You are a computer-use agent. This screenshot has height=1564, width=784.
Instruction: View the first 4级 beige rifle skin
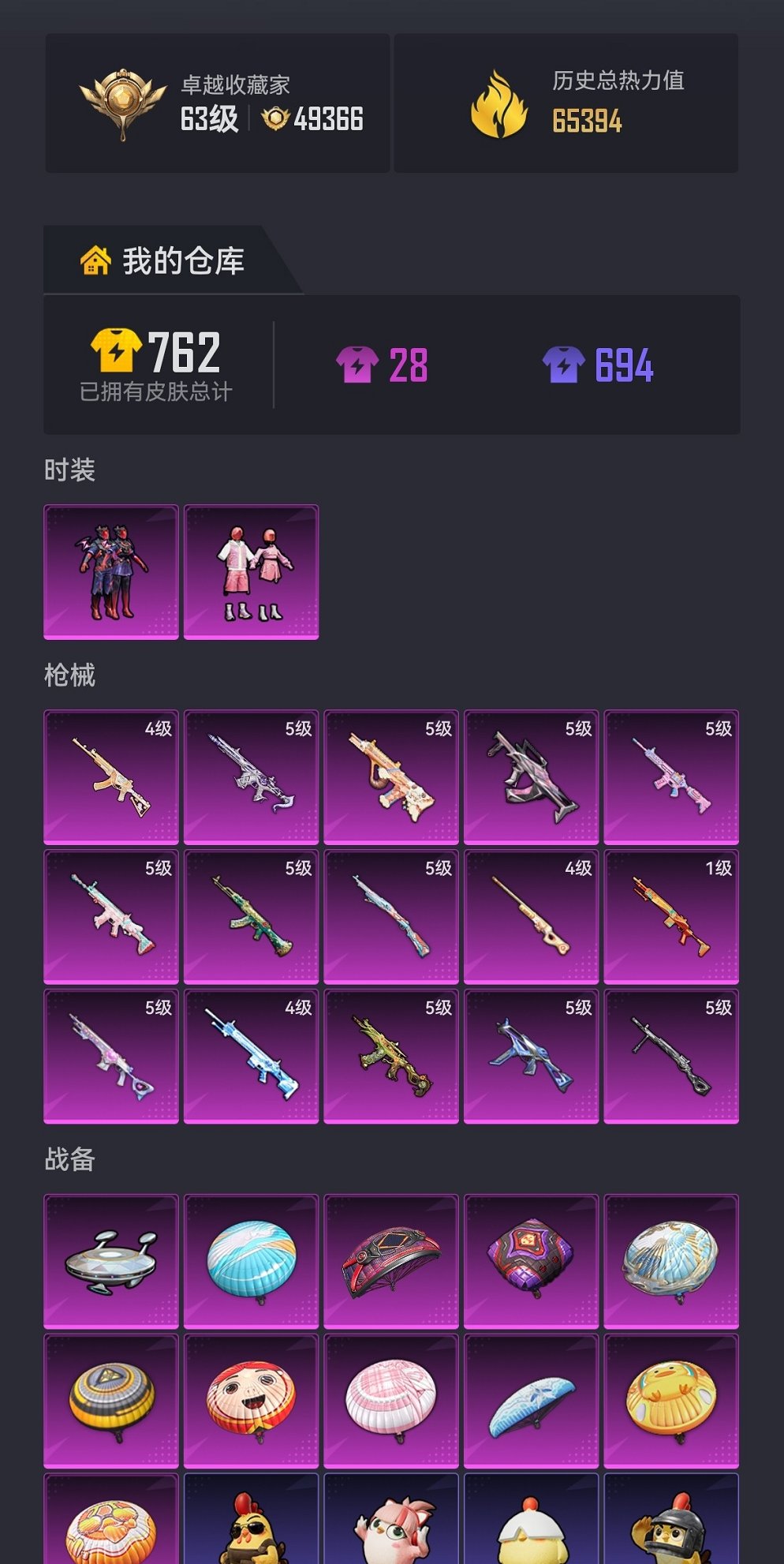[111, 777]
